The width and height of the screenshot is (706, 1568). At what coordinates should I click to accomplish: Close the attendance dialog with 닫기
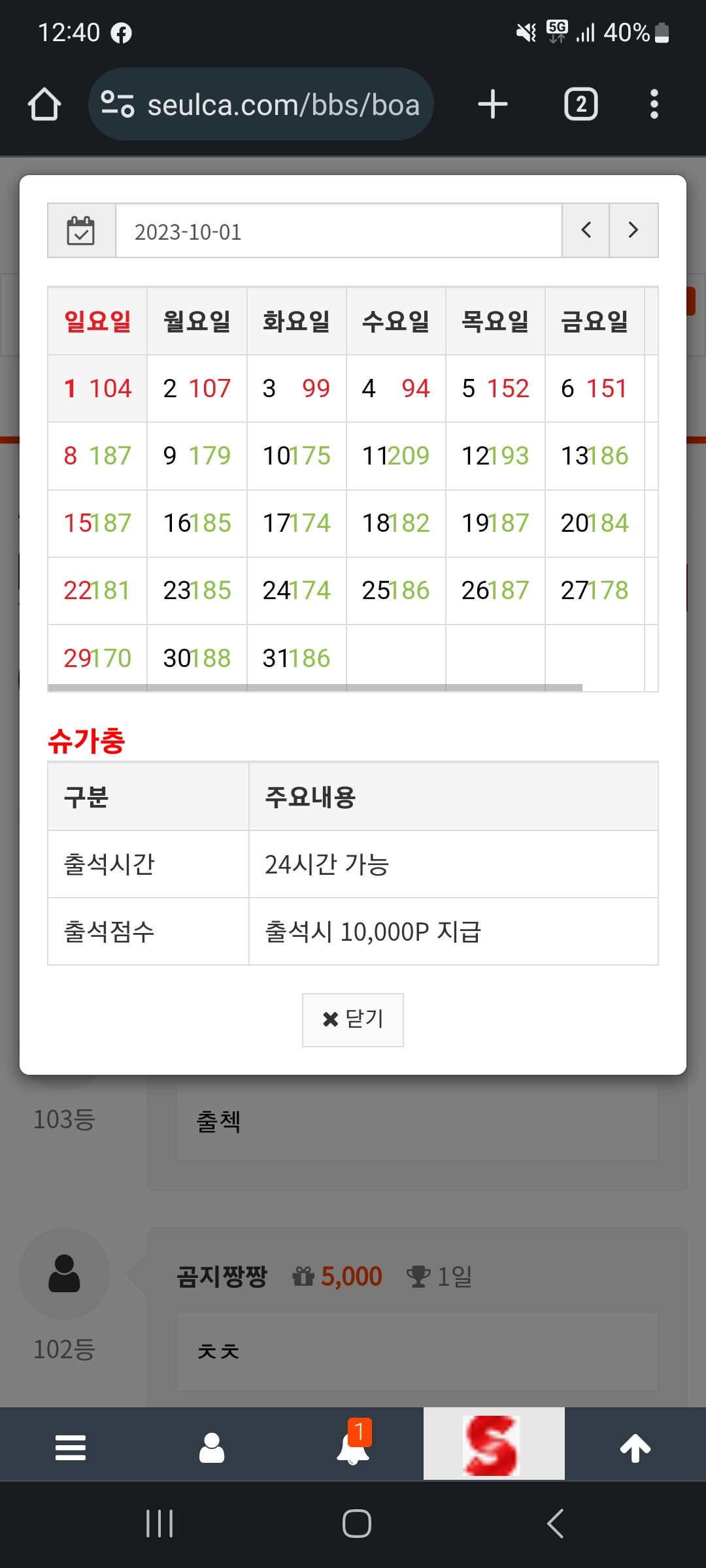tap(353, 1020)
